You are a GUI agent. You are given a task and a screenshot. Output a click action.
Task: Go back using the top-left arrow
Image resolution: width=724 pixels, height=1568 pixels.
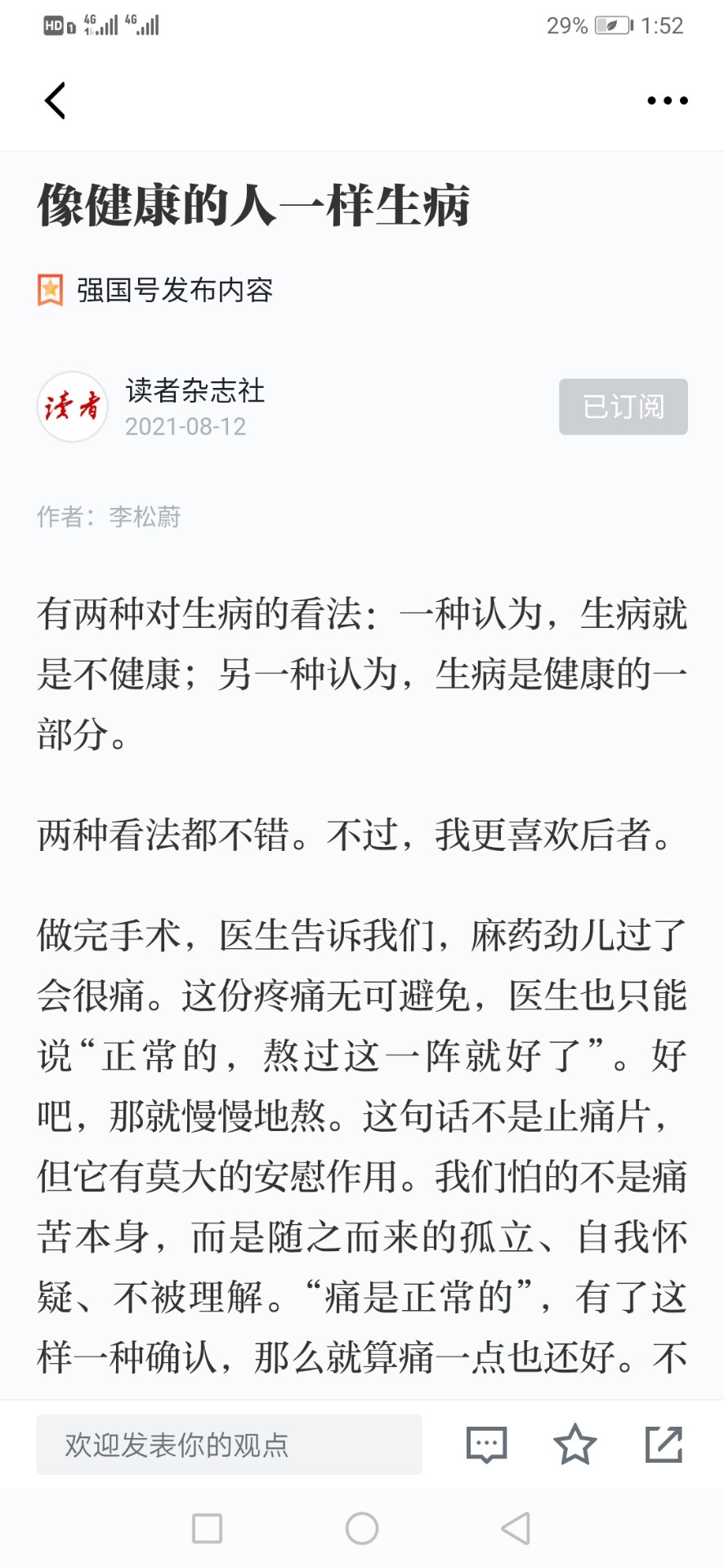pos(55,101)
